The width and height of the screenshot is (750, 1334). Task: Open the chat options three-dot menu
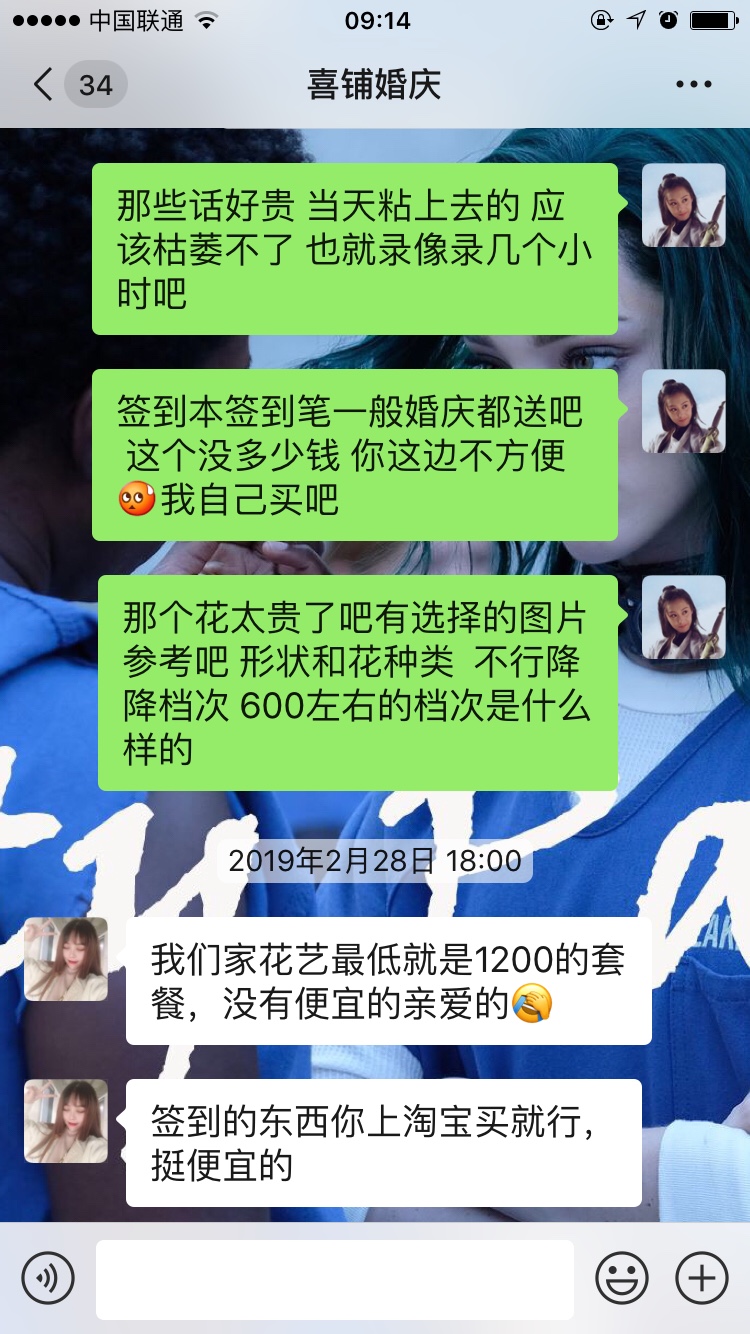point(693,85)
